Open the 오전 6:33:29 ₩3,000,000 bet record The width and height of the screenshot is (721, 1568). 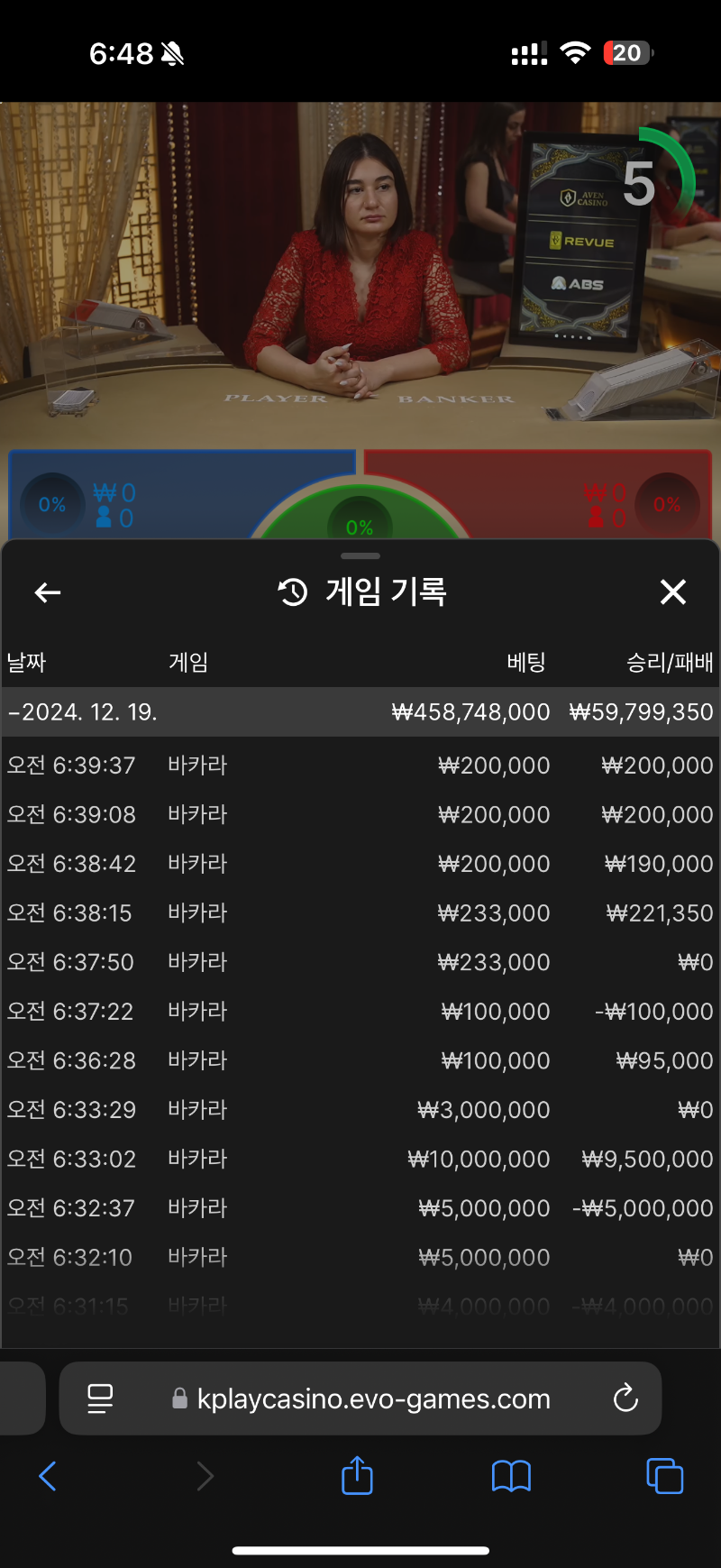click(360, 1110)
